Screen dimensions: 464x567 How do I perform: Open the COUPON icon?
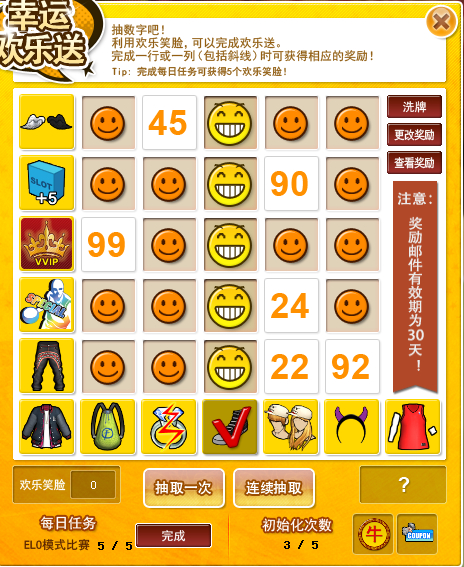coord(417,534)
